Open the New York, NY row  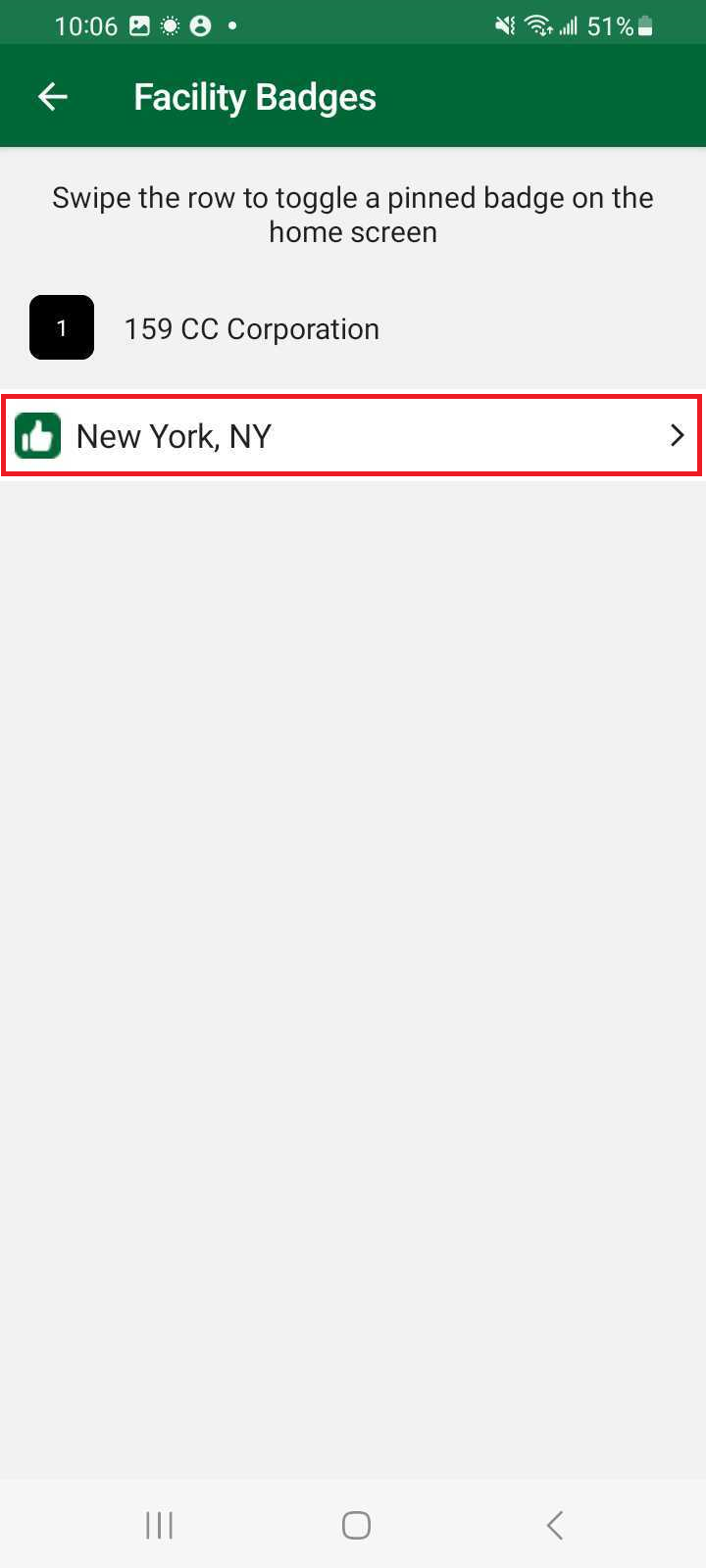coord(351,436)
